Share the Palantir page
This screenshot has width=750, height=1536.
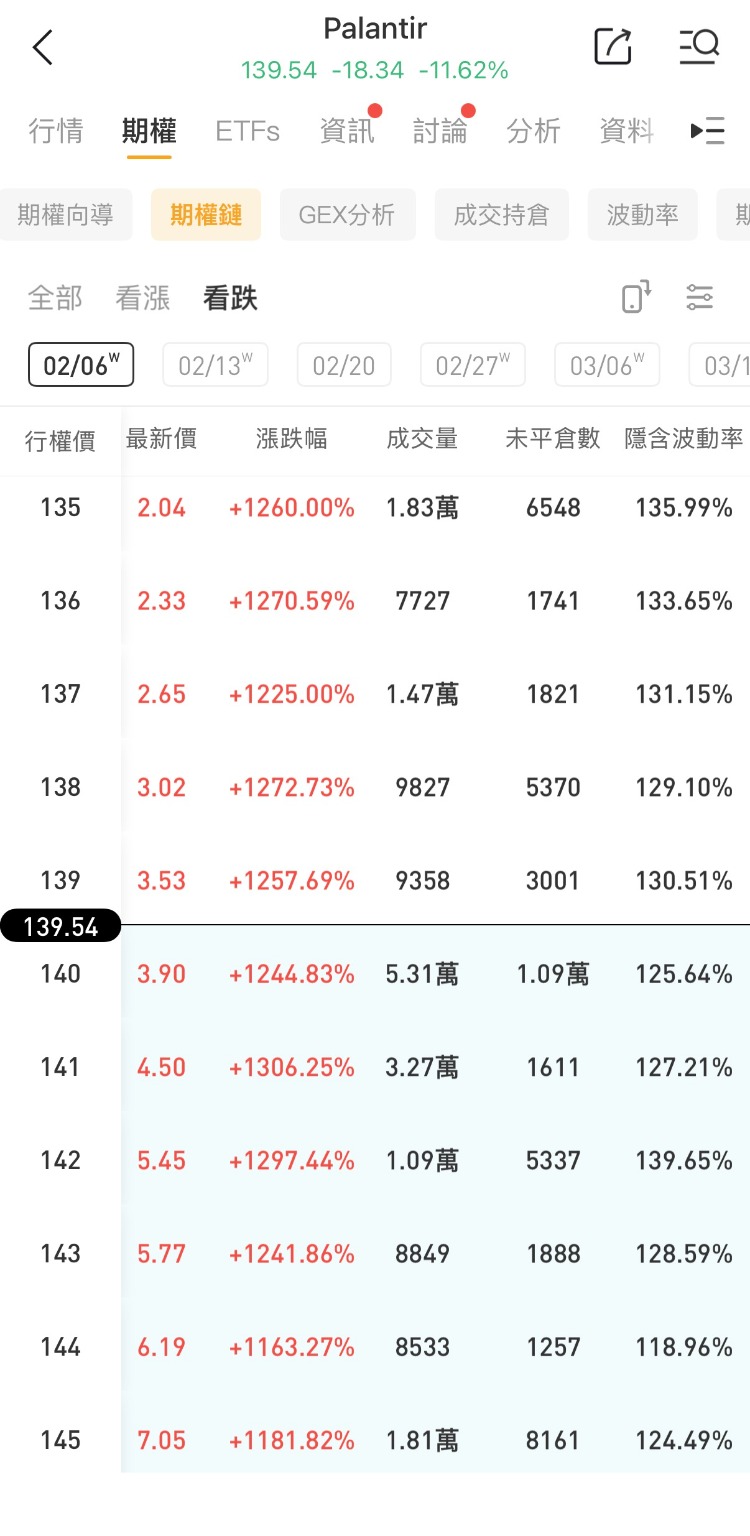612,46
